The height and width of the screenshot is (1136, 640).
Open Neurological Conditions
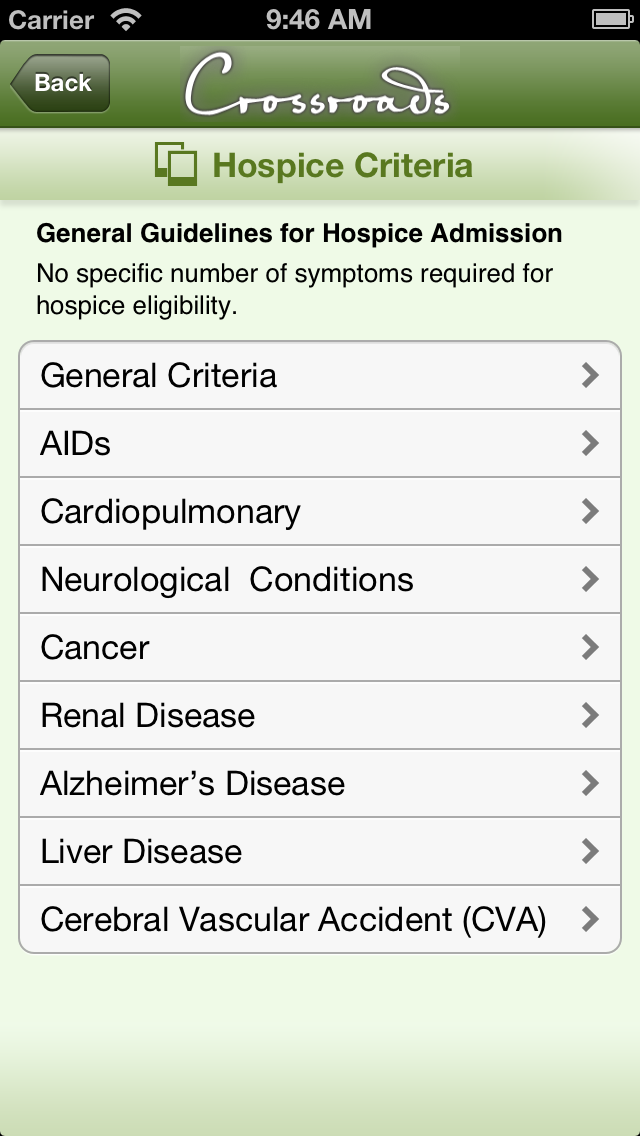coord(320,580)
